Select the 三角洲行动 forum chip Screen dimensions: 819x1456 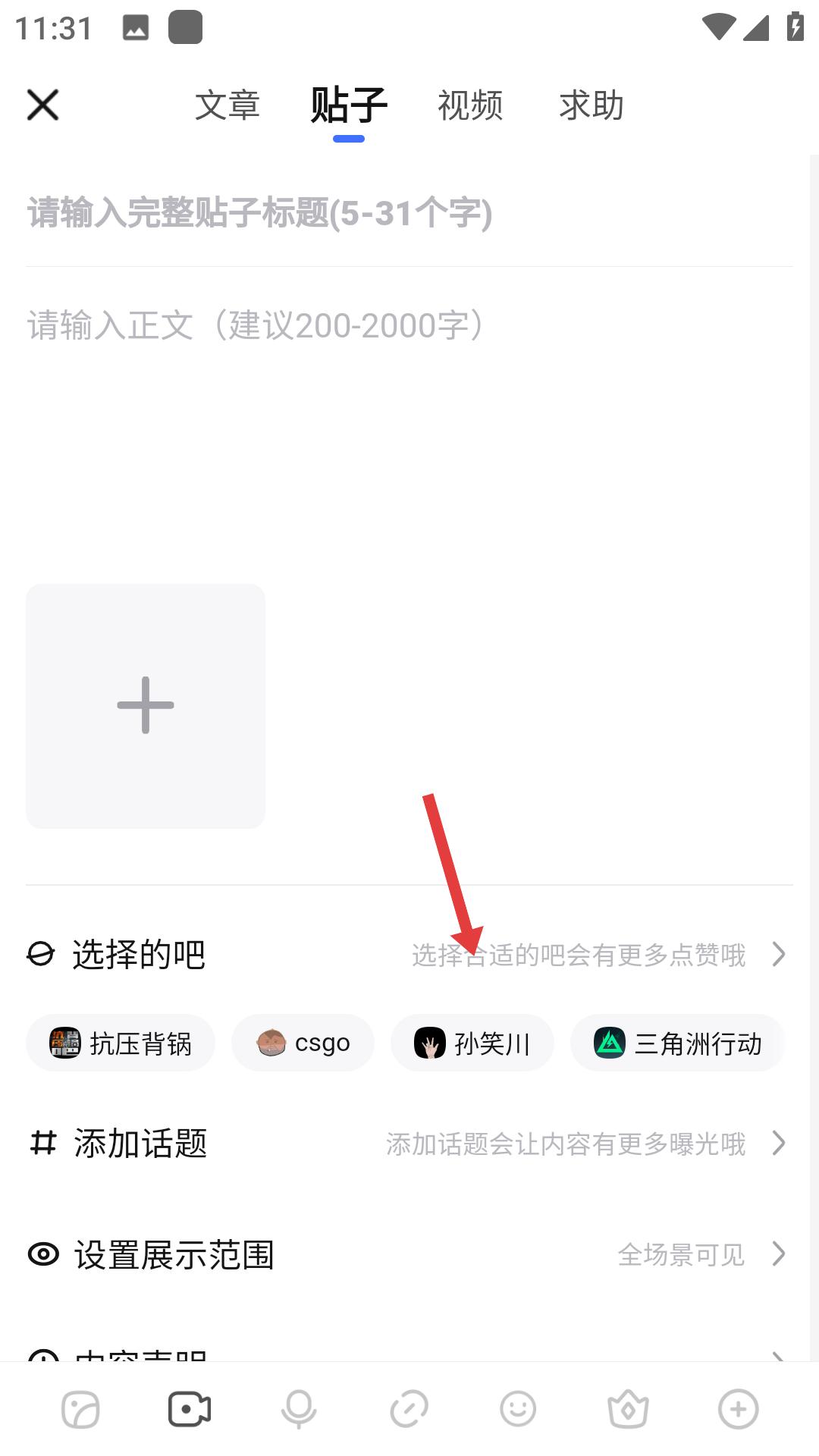(x=677, y=1043)
